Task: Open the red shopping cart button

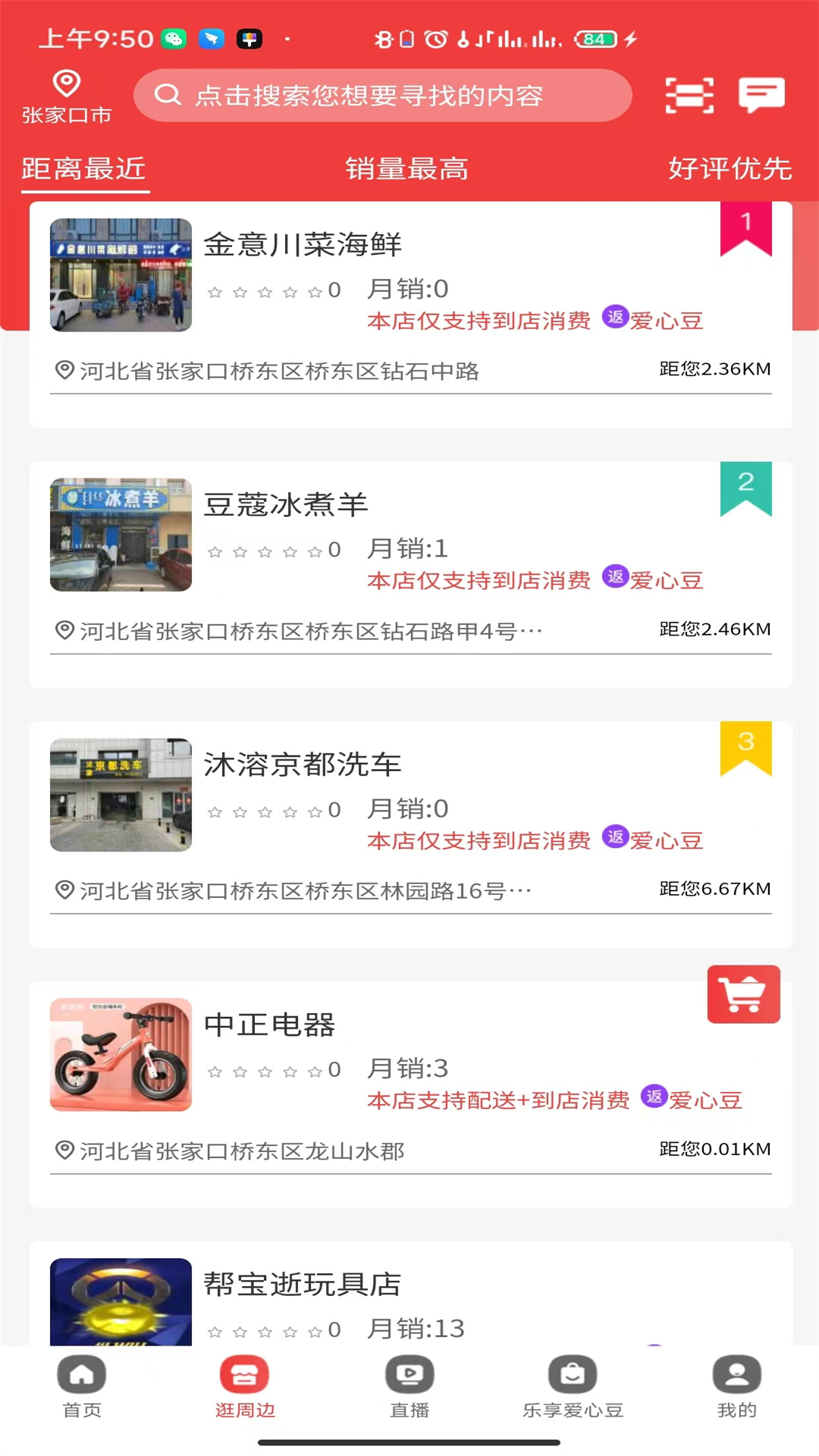Action: click(x=743, y=994)
